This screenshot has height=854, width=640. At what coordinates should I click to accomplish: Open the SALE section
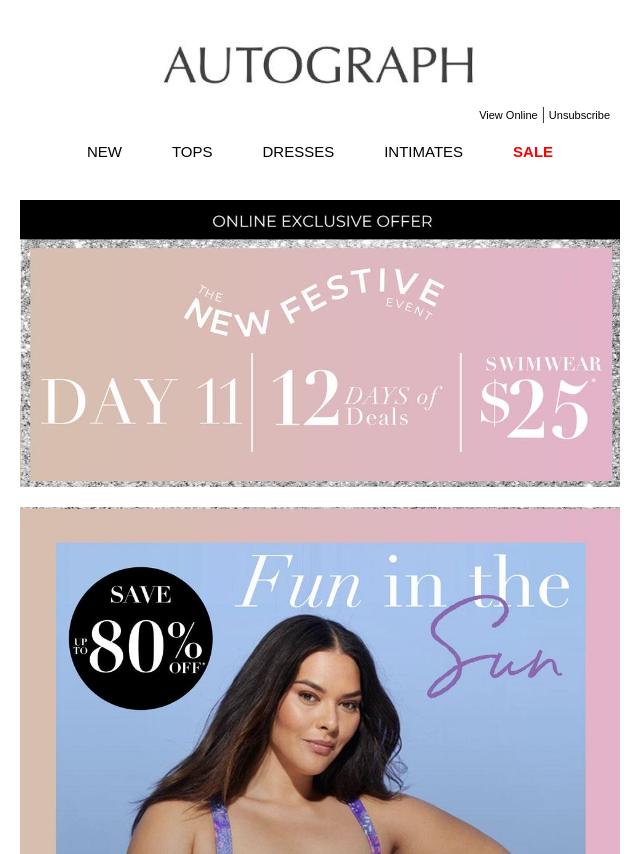[x=532, y=152]
